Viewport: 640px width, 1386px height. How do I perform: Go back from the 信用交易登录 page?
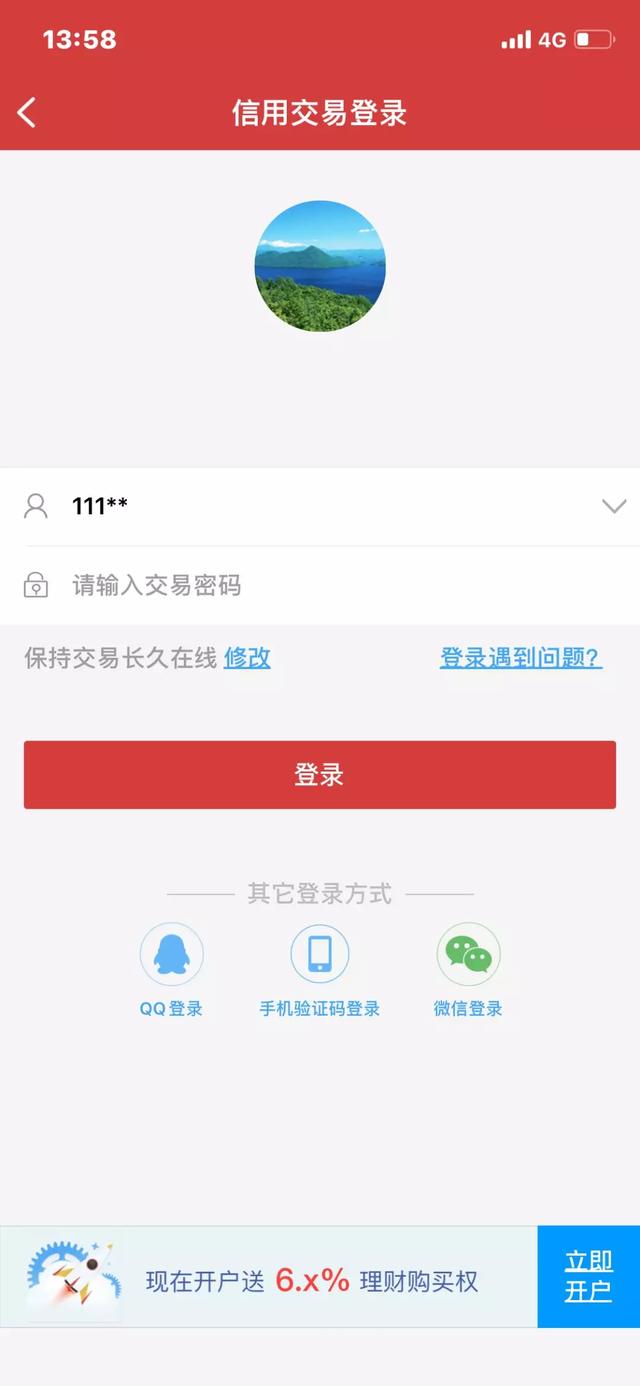pyautogui.click(x=27, y=113)
